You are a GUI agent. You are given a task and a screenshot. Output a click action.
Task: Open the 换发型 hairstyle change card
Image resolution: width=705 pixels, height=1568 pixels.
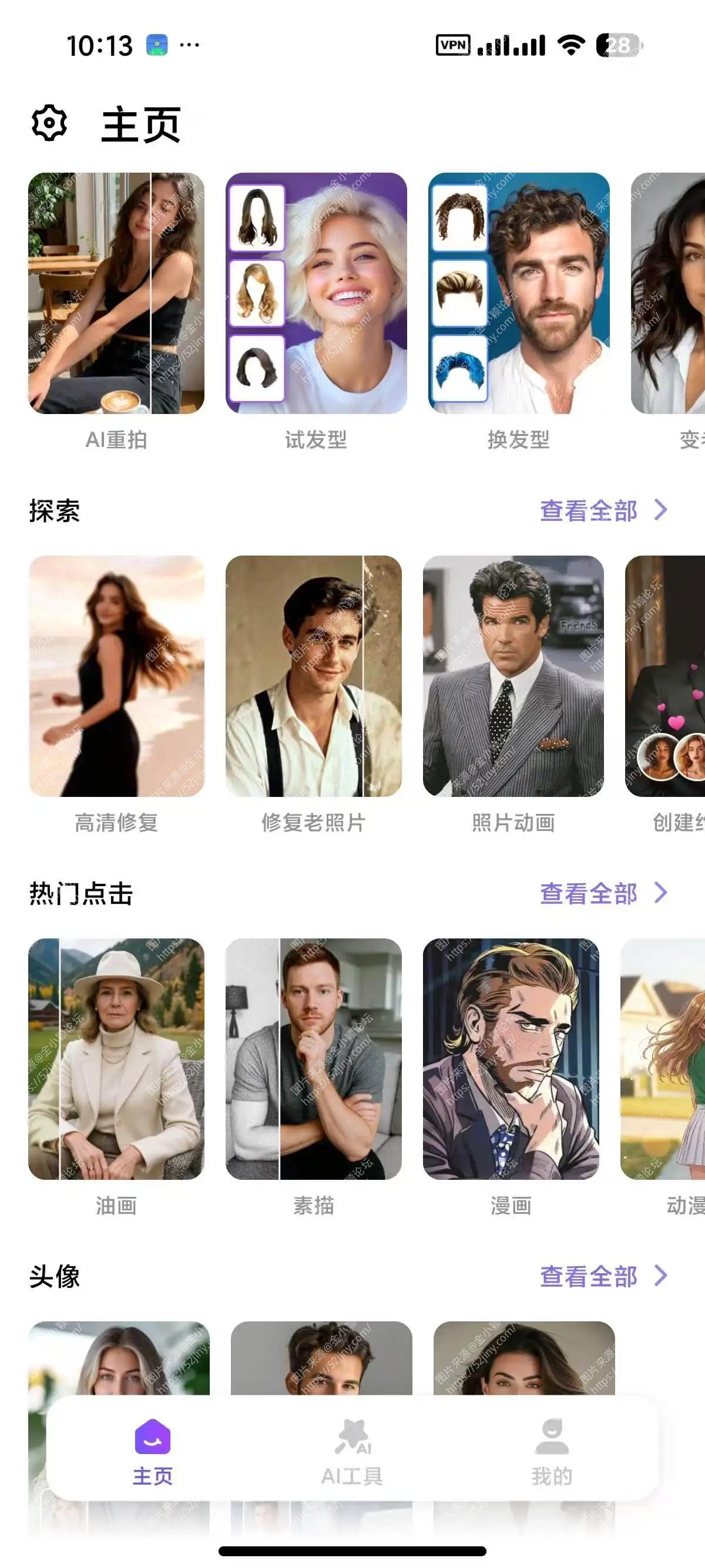tap(519, 294)
